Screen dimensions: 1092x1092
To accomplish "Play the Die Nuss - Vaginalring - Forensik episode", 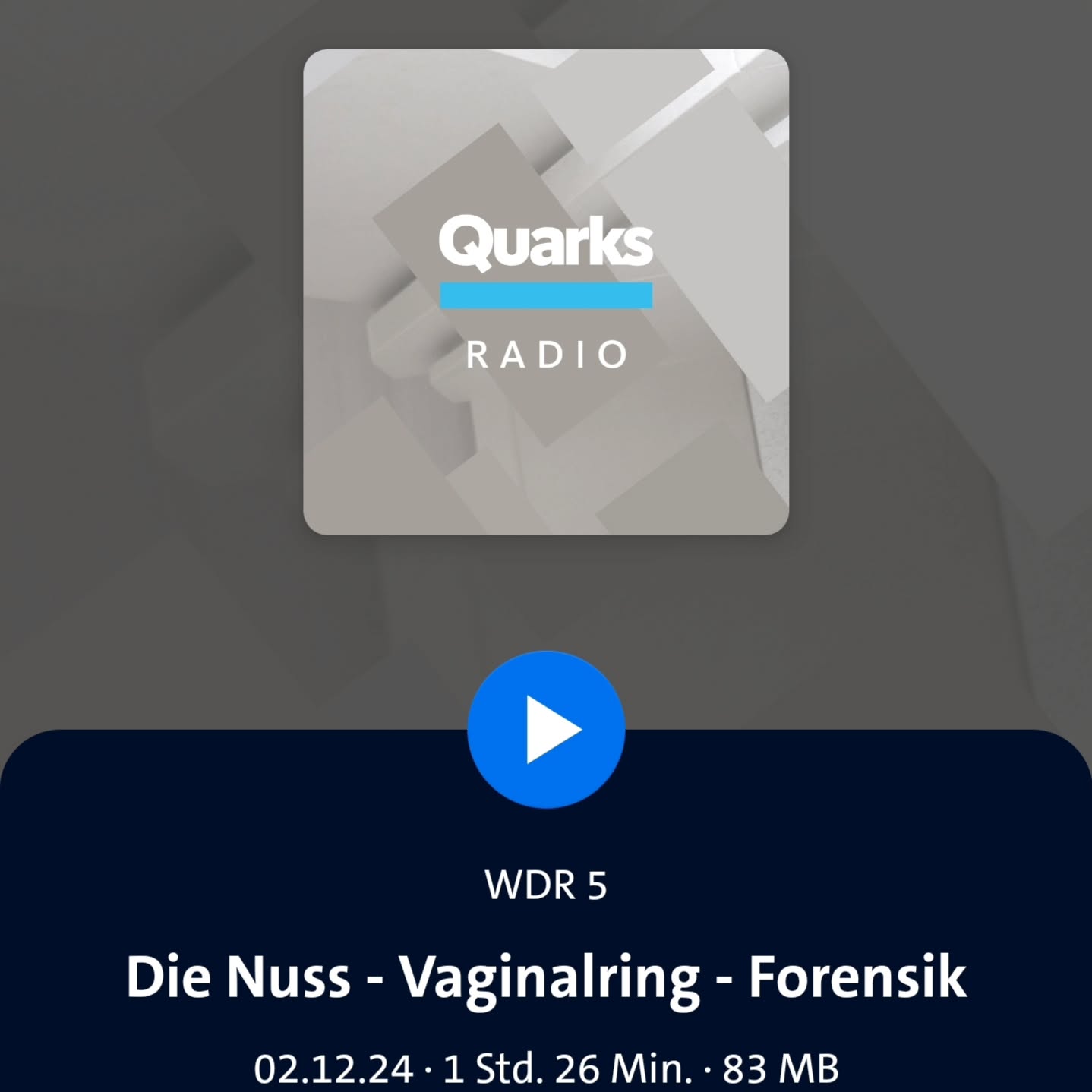I will [546, 730].
